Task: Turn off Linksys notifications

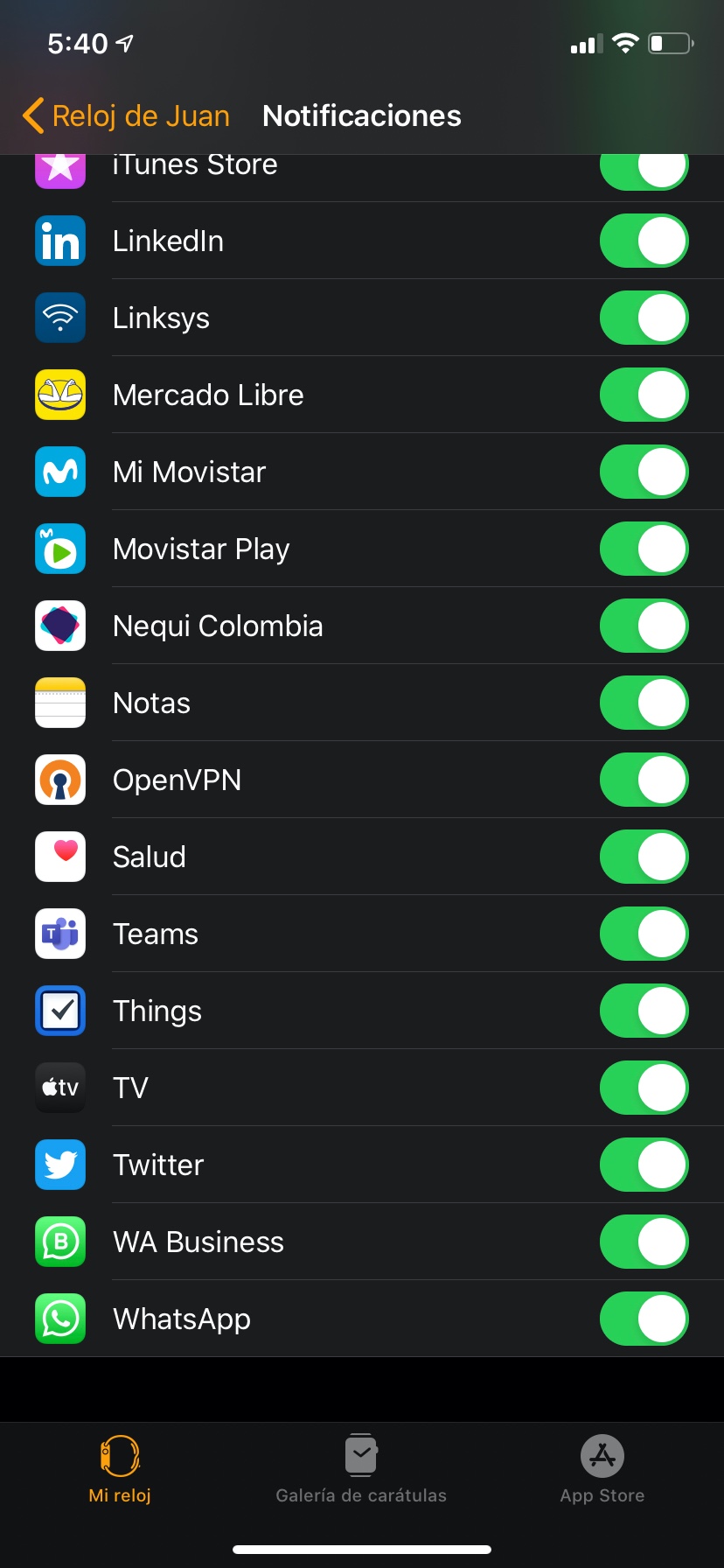Action: [644, 318]
